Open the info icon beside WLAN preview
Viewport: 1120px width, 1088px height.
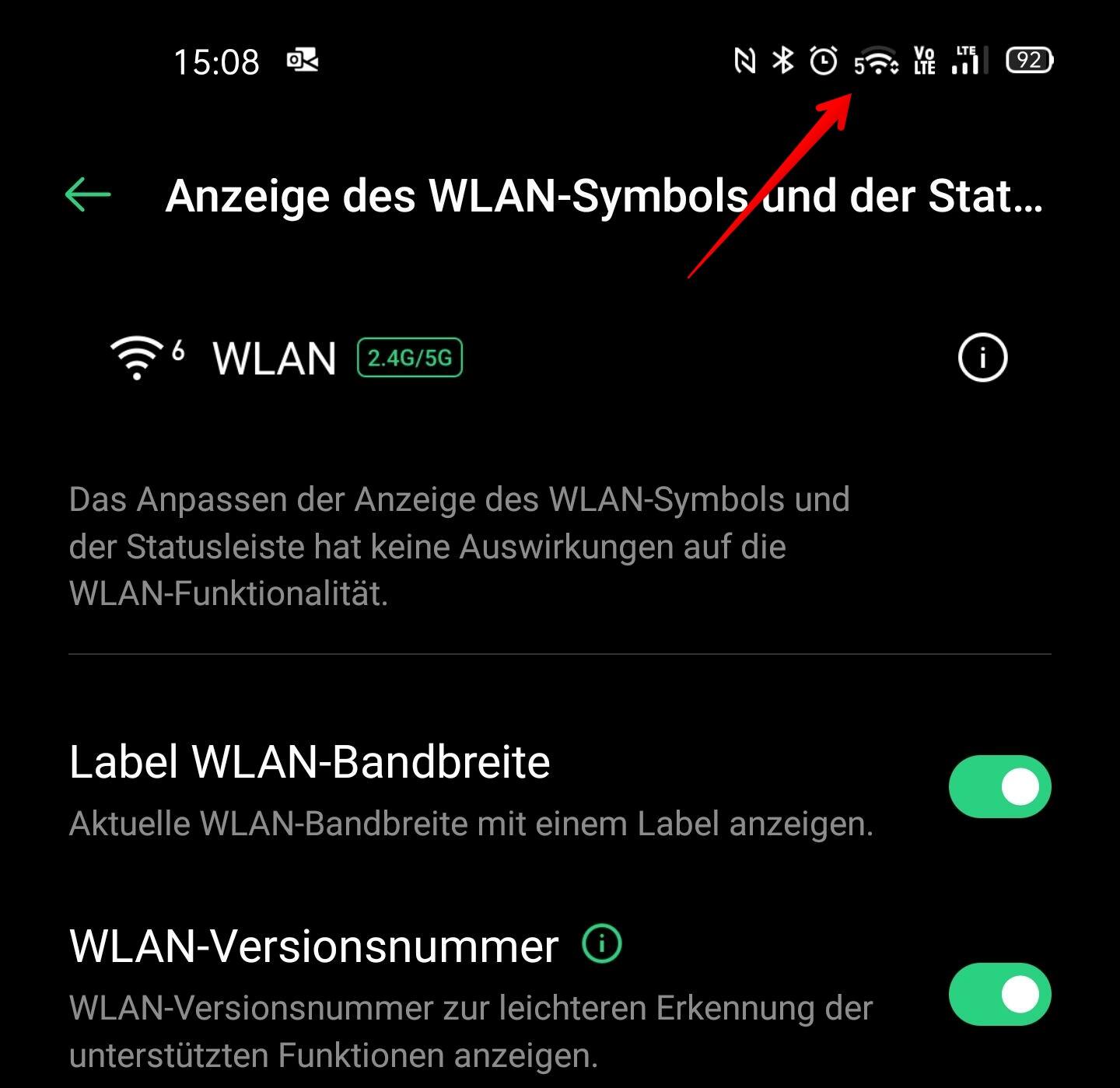pos(982,358)
